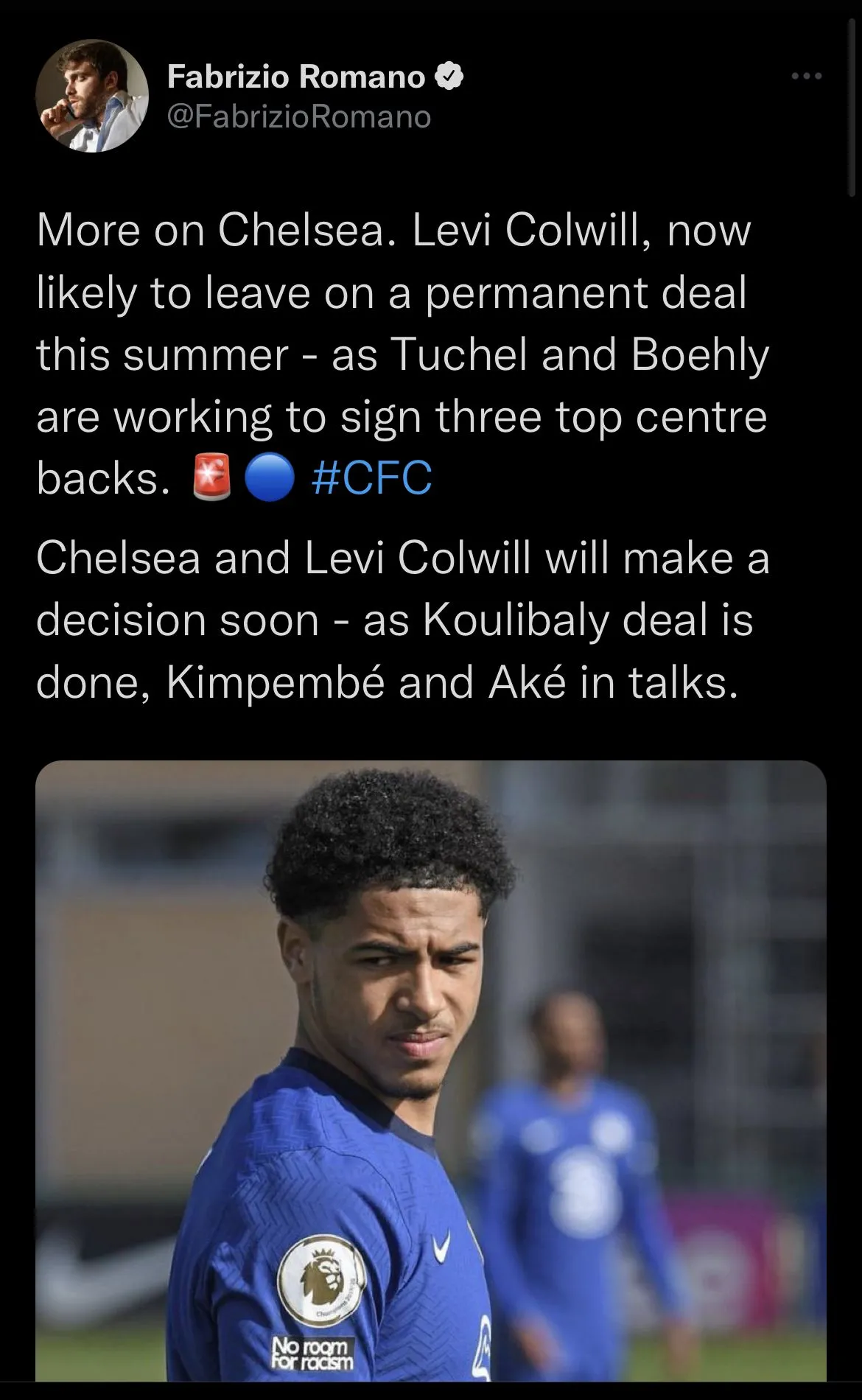Open the tweet's three-dot overflow menu

click(806, 76)
